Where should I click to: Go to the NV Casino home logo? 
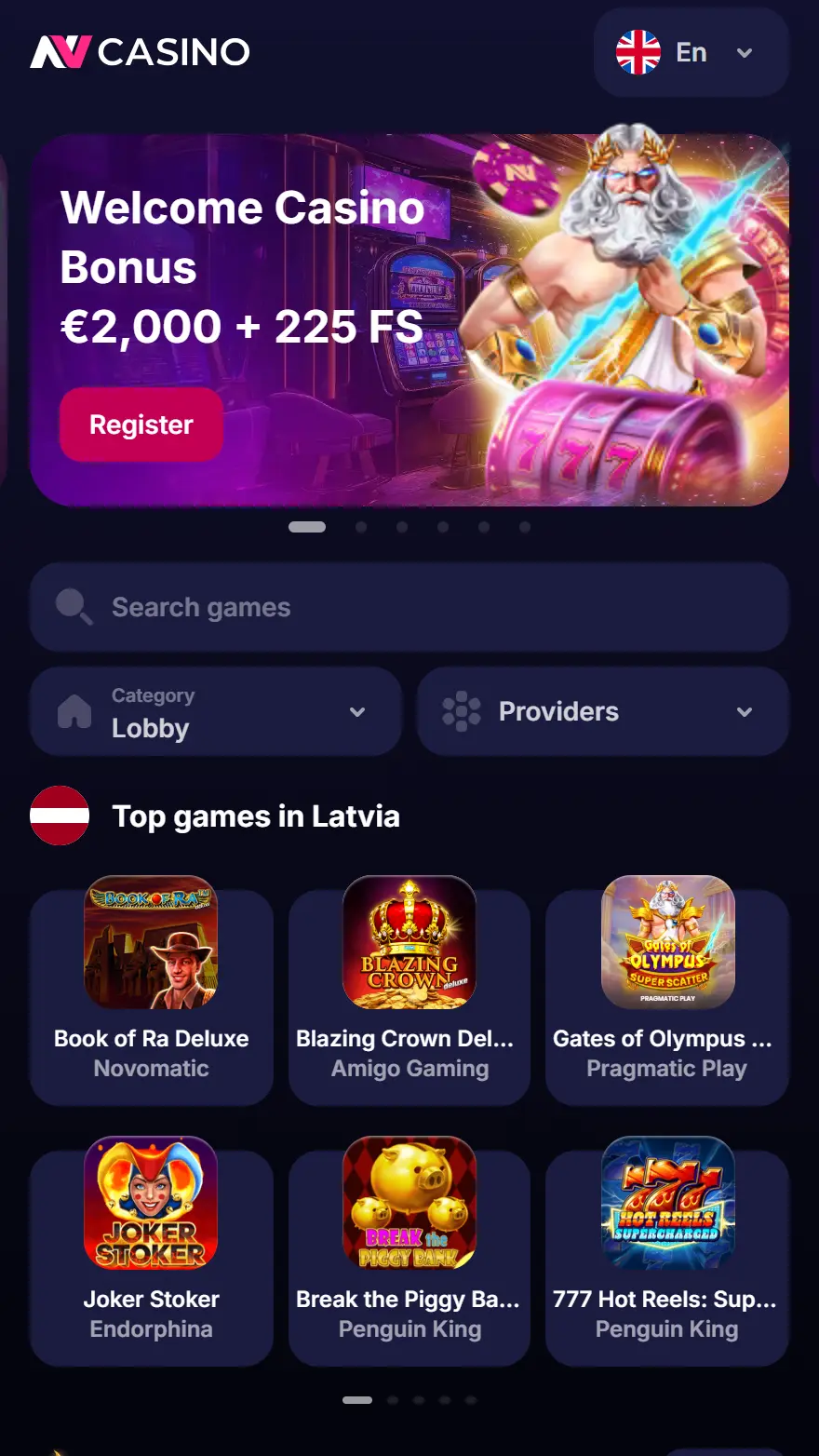point(141,52)
